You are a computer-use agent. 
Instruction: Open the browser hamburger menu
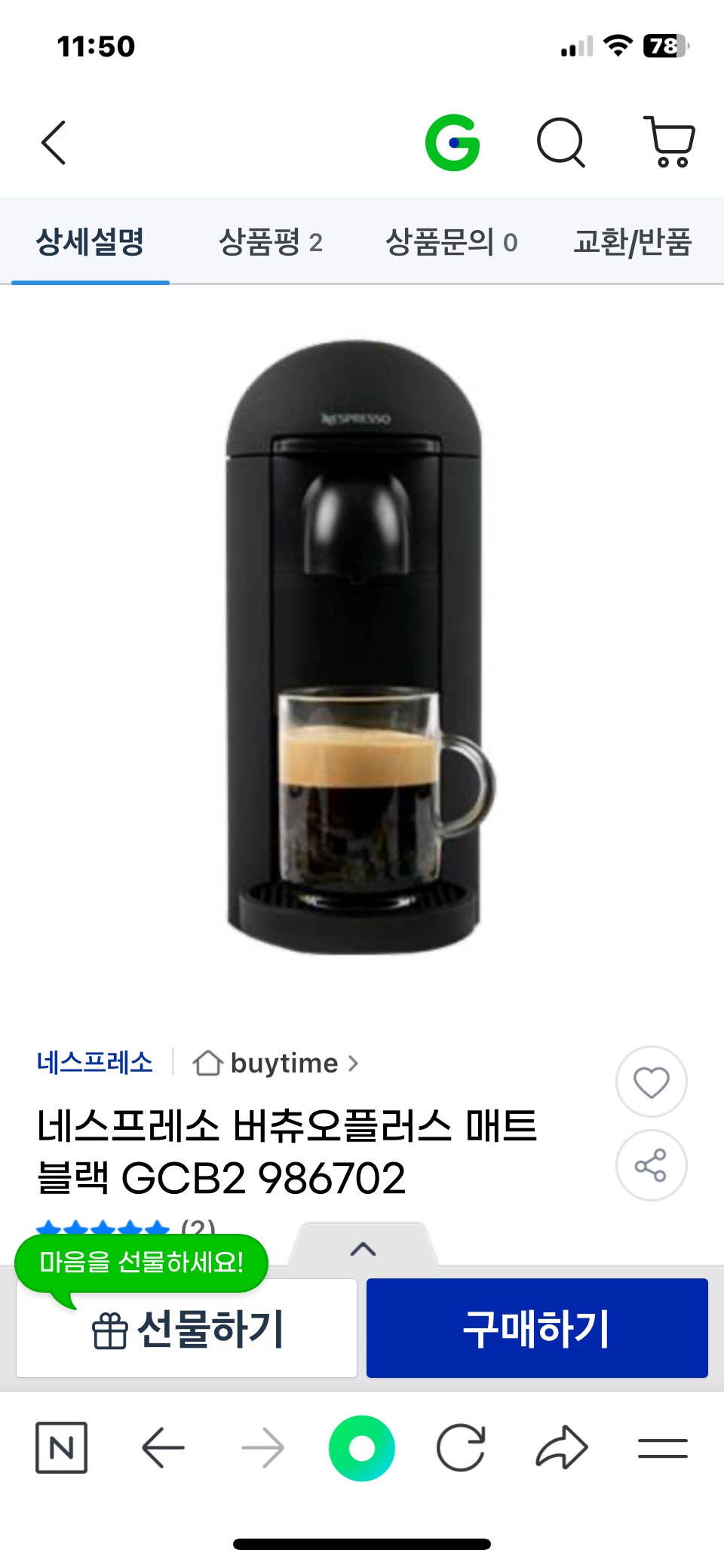(x=663, y=1448)
